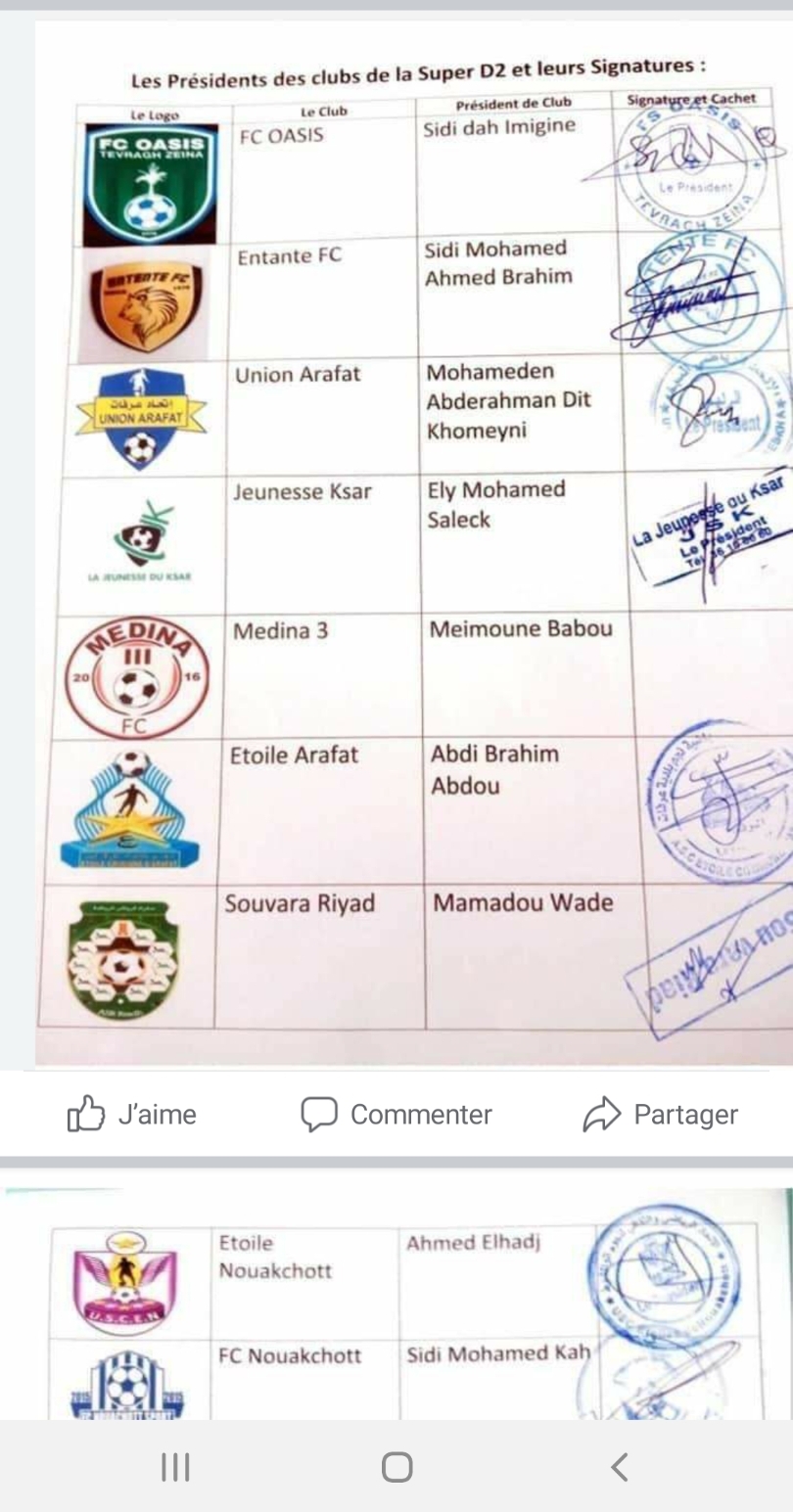Open the Super D2 signatures photo
This screenshot has width=793, height=1512.
point(411,548)
